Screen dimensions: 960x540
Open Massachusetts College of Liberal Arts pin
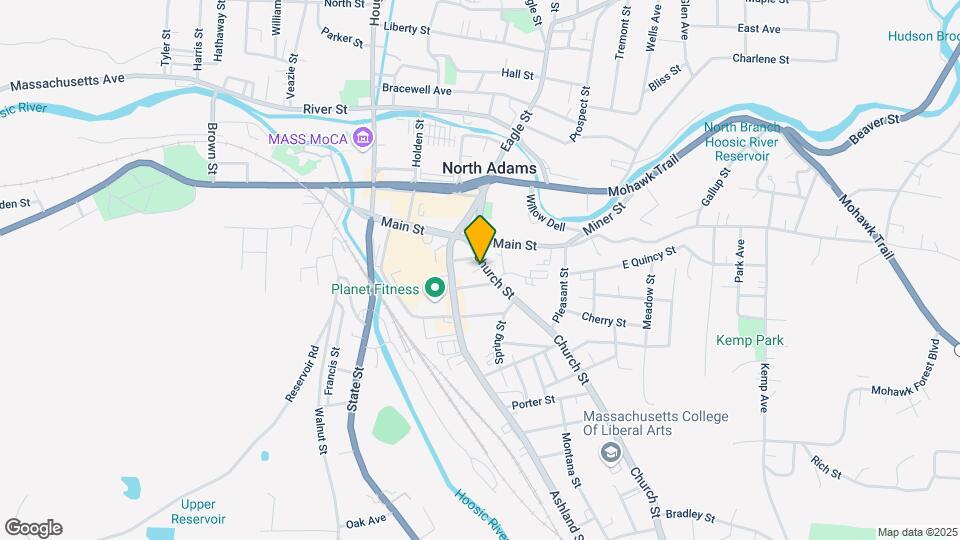(x=608, y=453)
